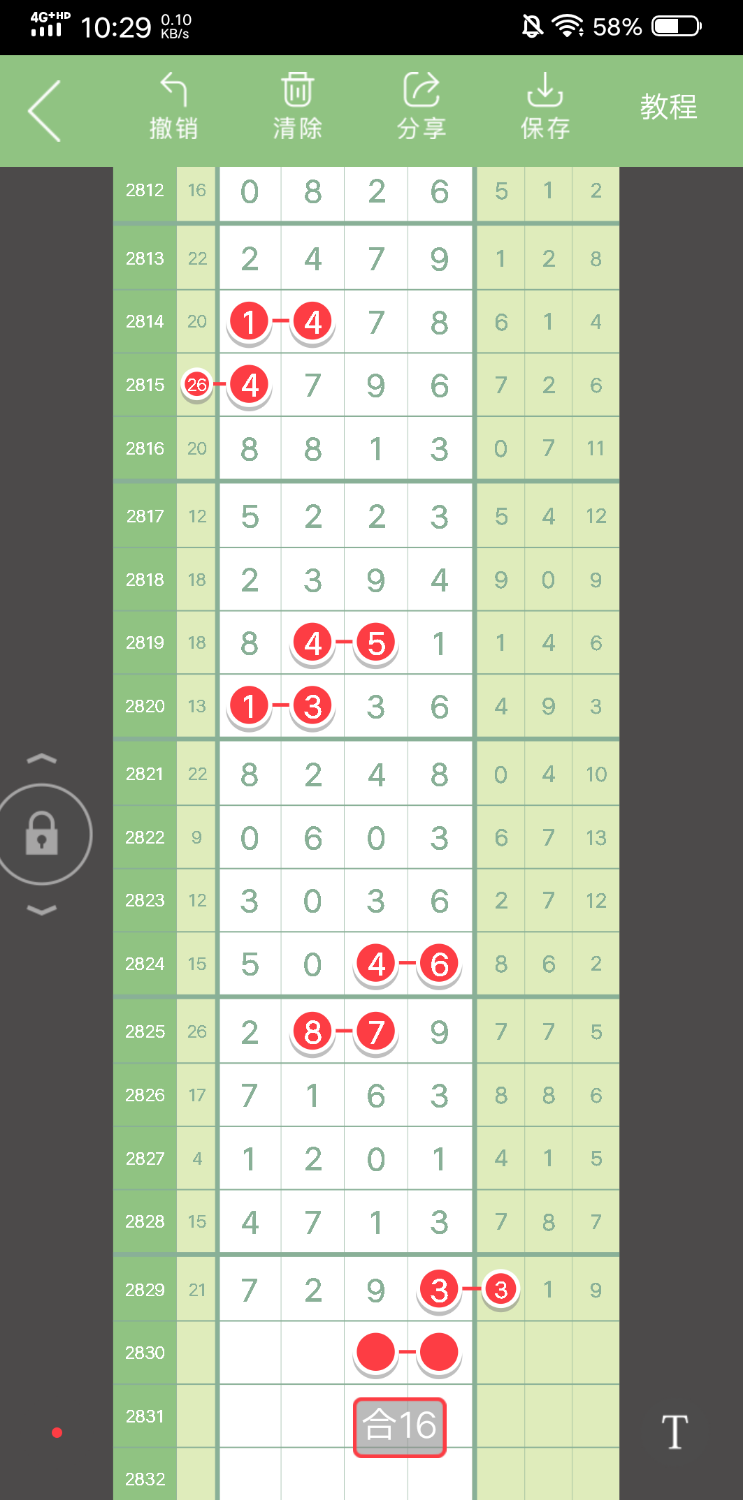Go back using the top-left arrow
This screenshot has height=1500, width=743.
point(44,110)
